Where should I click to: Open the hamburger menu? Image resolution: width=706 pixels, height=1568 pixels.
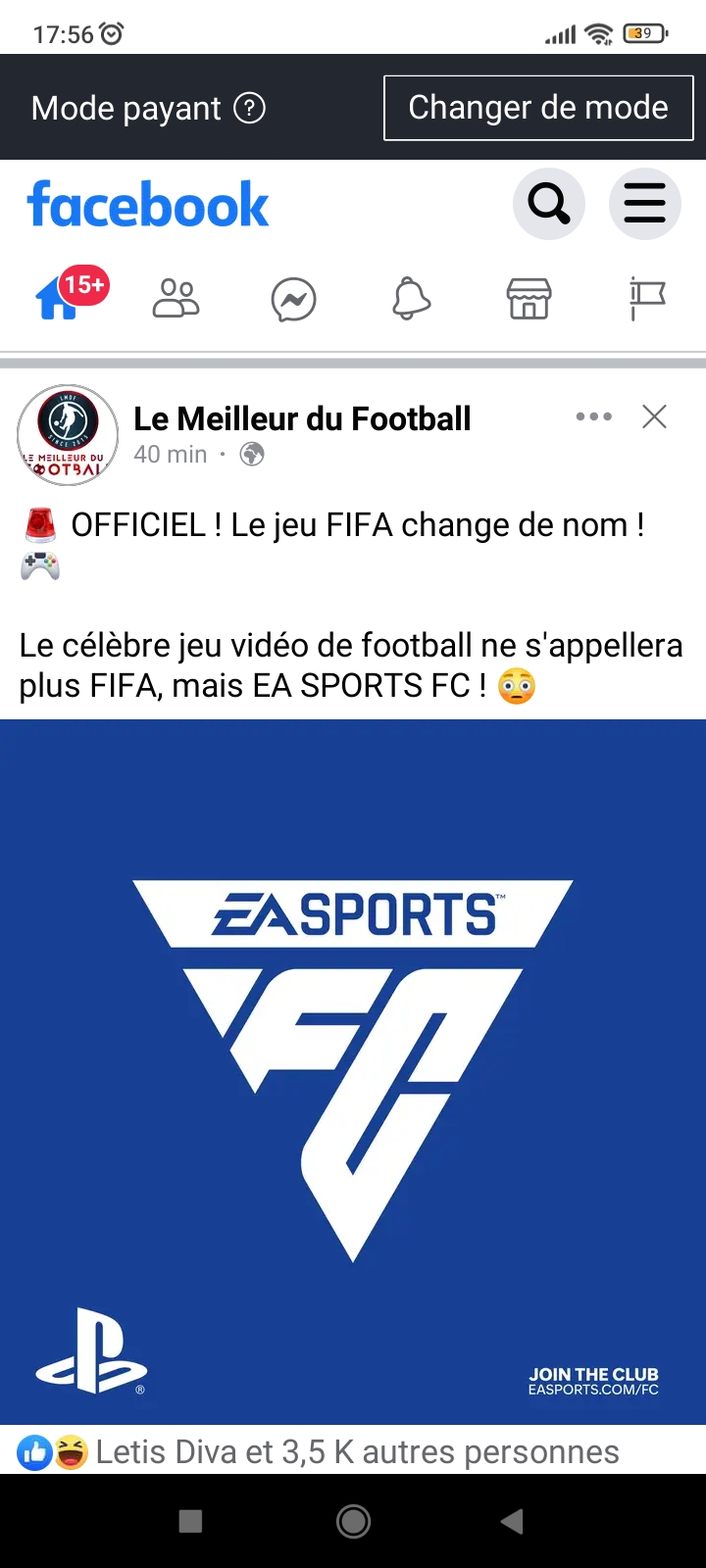644,204
